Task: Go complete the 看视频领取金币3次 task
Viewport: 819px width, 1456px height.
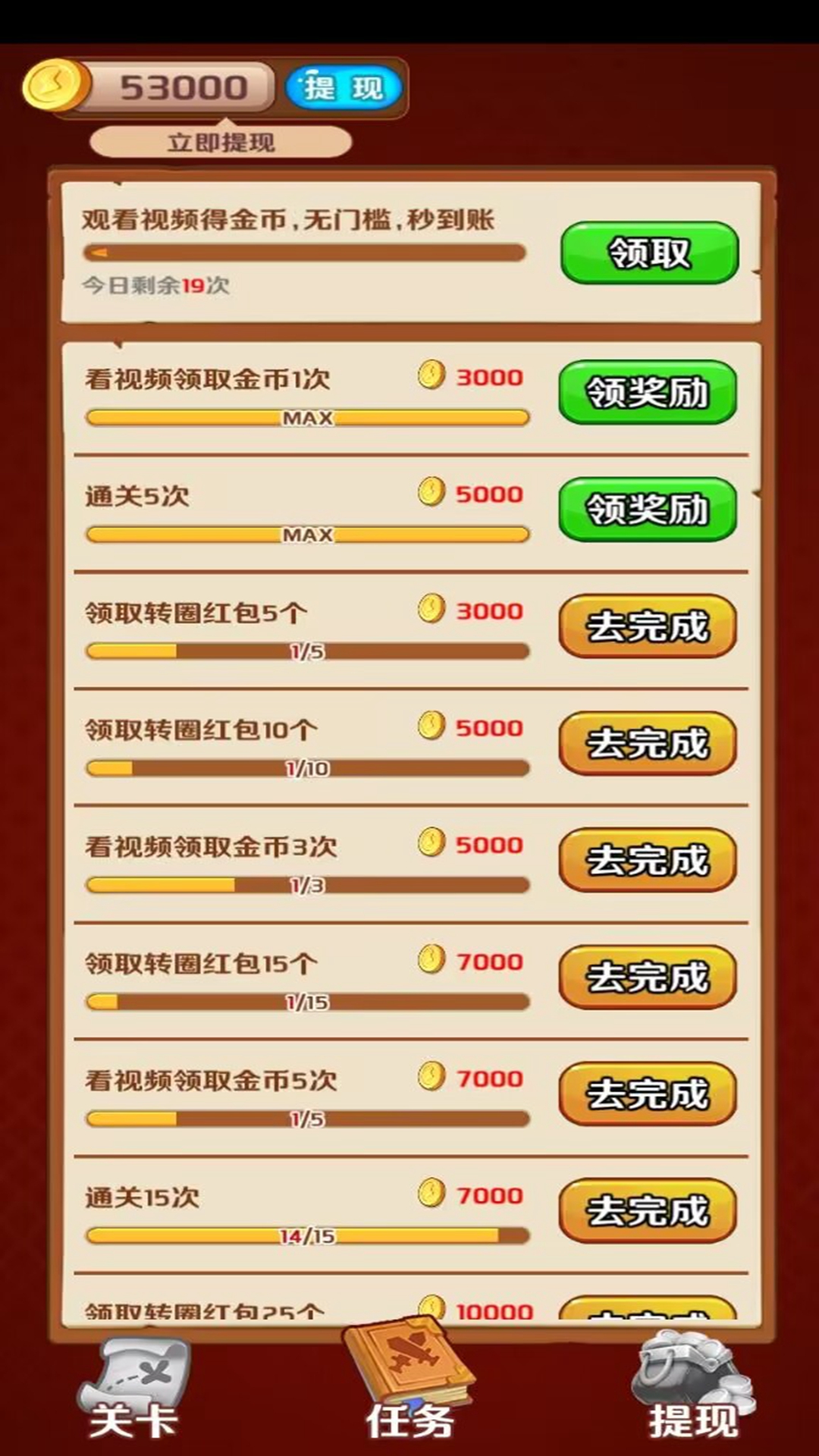Action: 648,860
